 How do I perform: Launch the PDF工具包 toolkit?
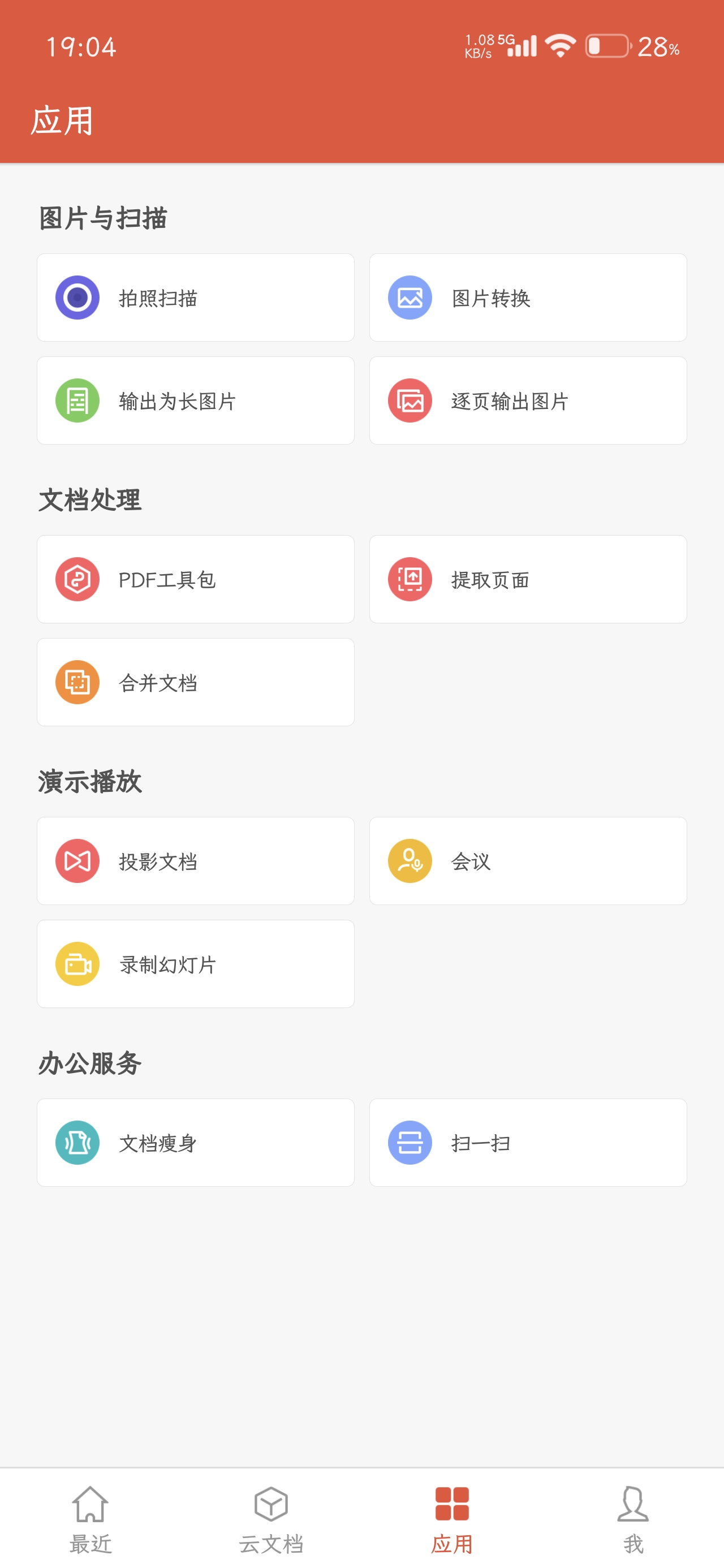click(x=195, y=579)
